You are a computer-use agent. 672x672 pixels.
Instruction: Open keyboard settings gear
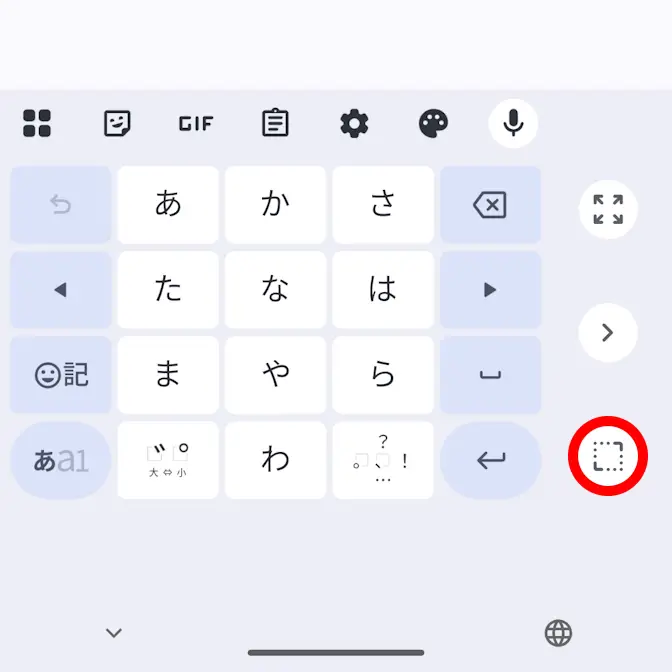pos(354,123)
